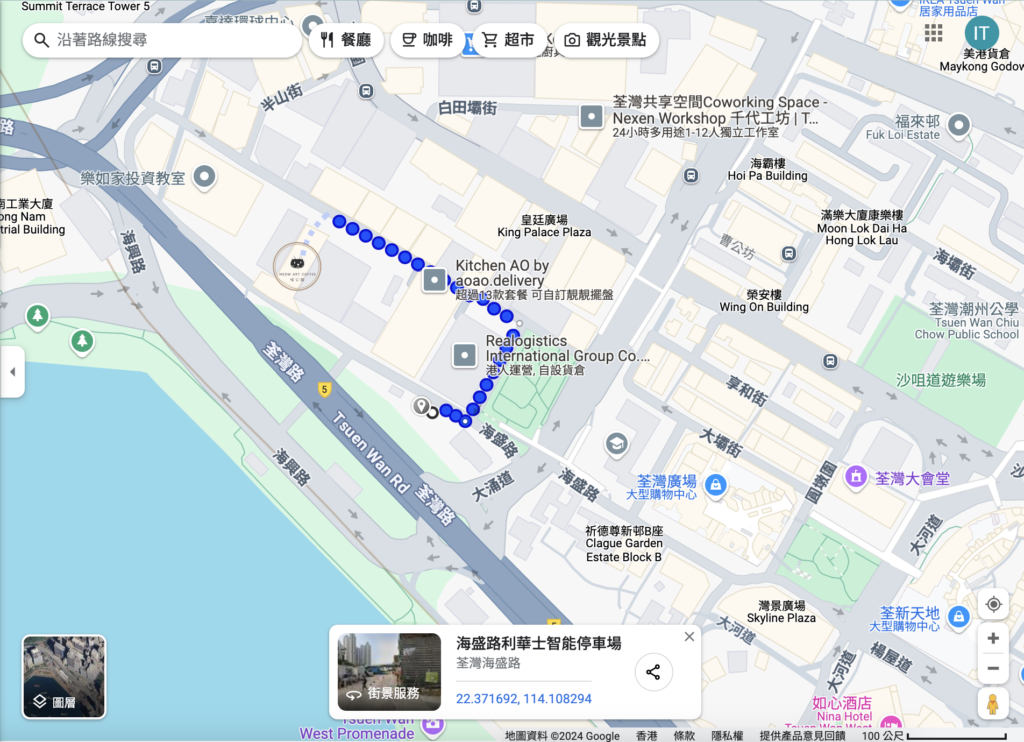Viewport: 1024px width, 742px height.
Task: Open the 荃灣廣場 mall marker
Action: [x=715, y=485]
